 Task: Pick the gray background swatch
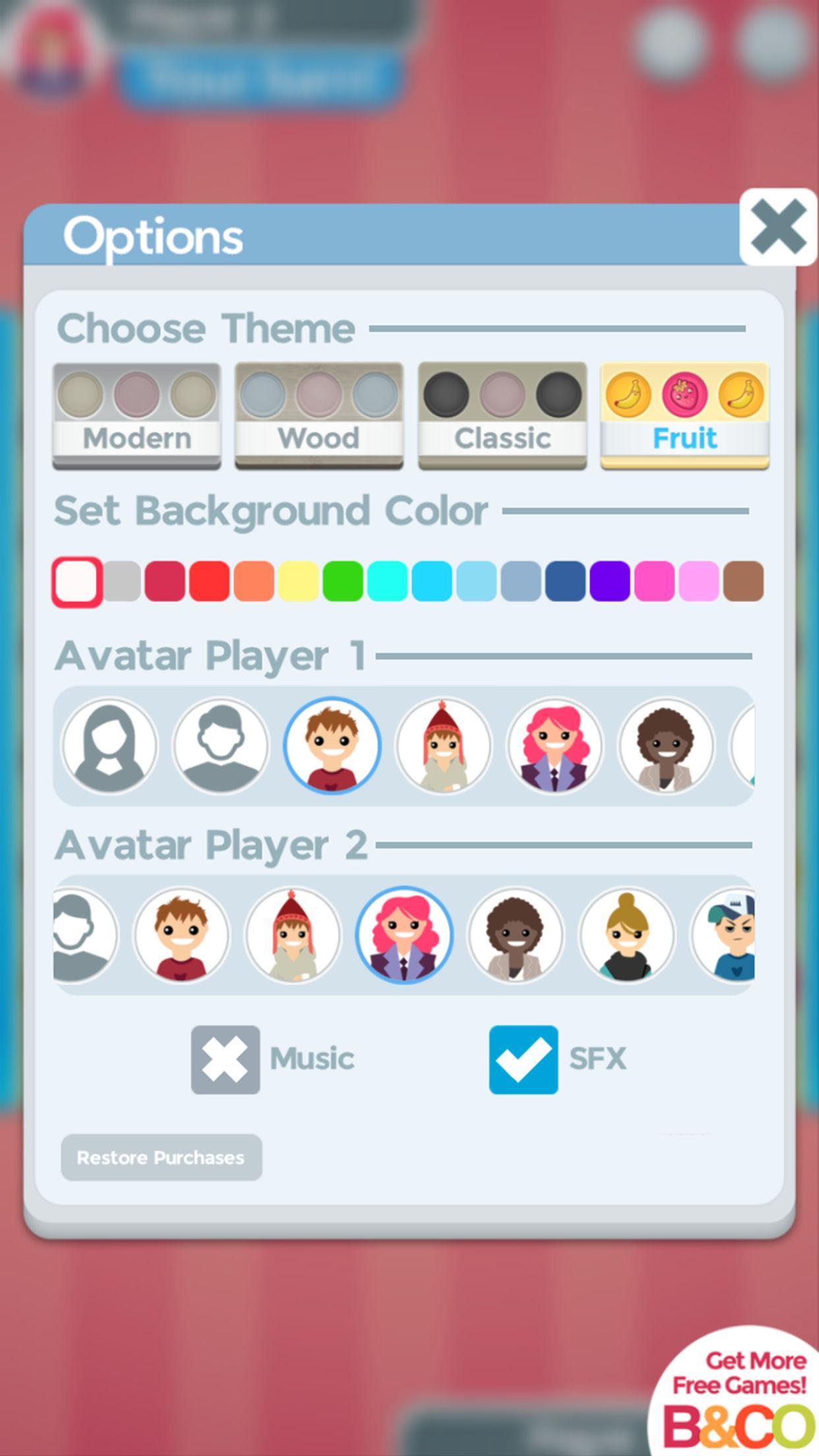123,582
